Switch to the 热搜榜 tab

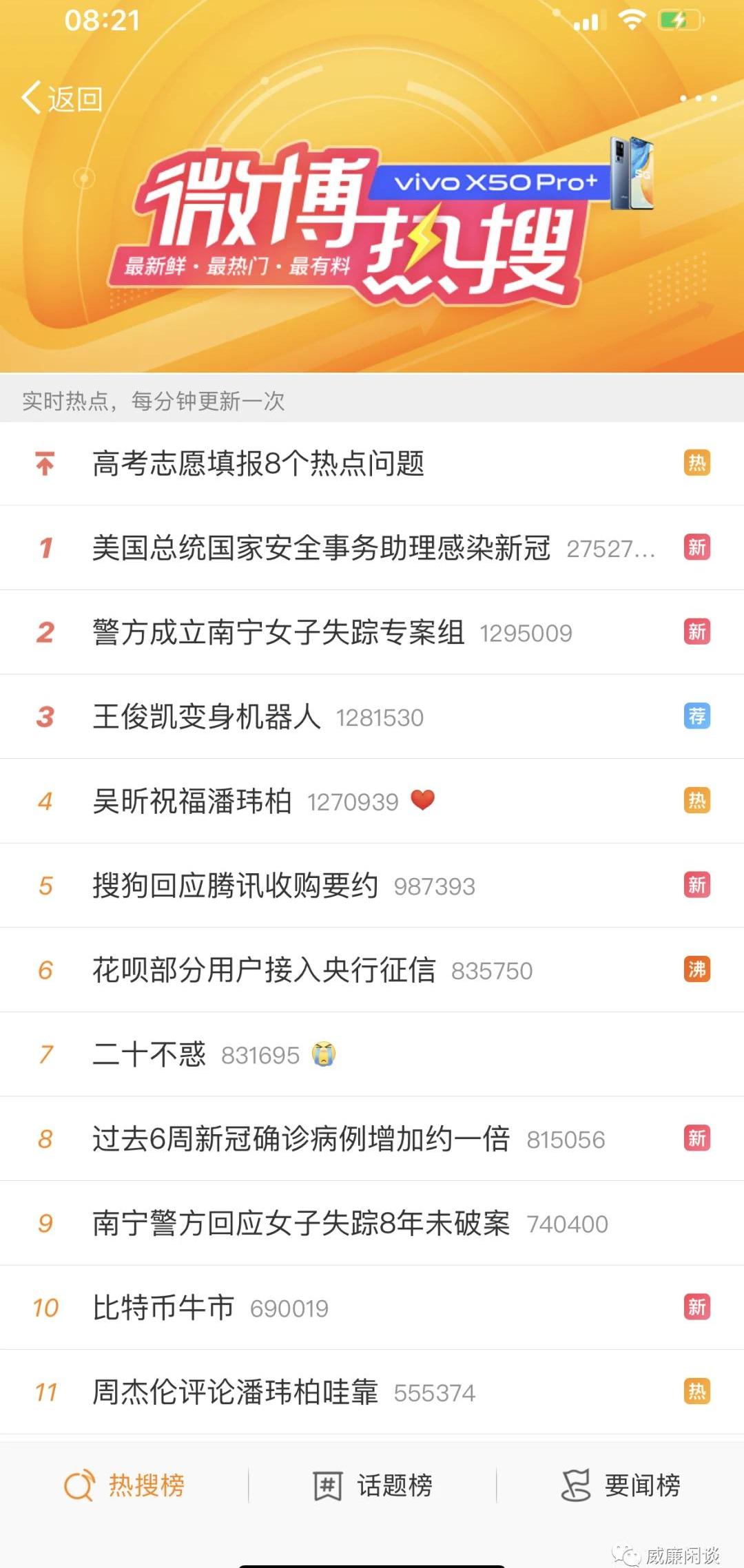[x=125, y=1485]
